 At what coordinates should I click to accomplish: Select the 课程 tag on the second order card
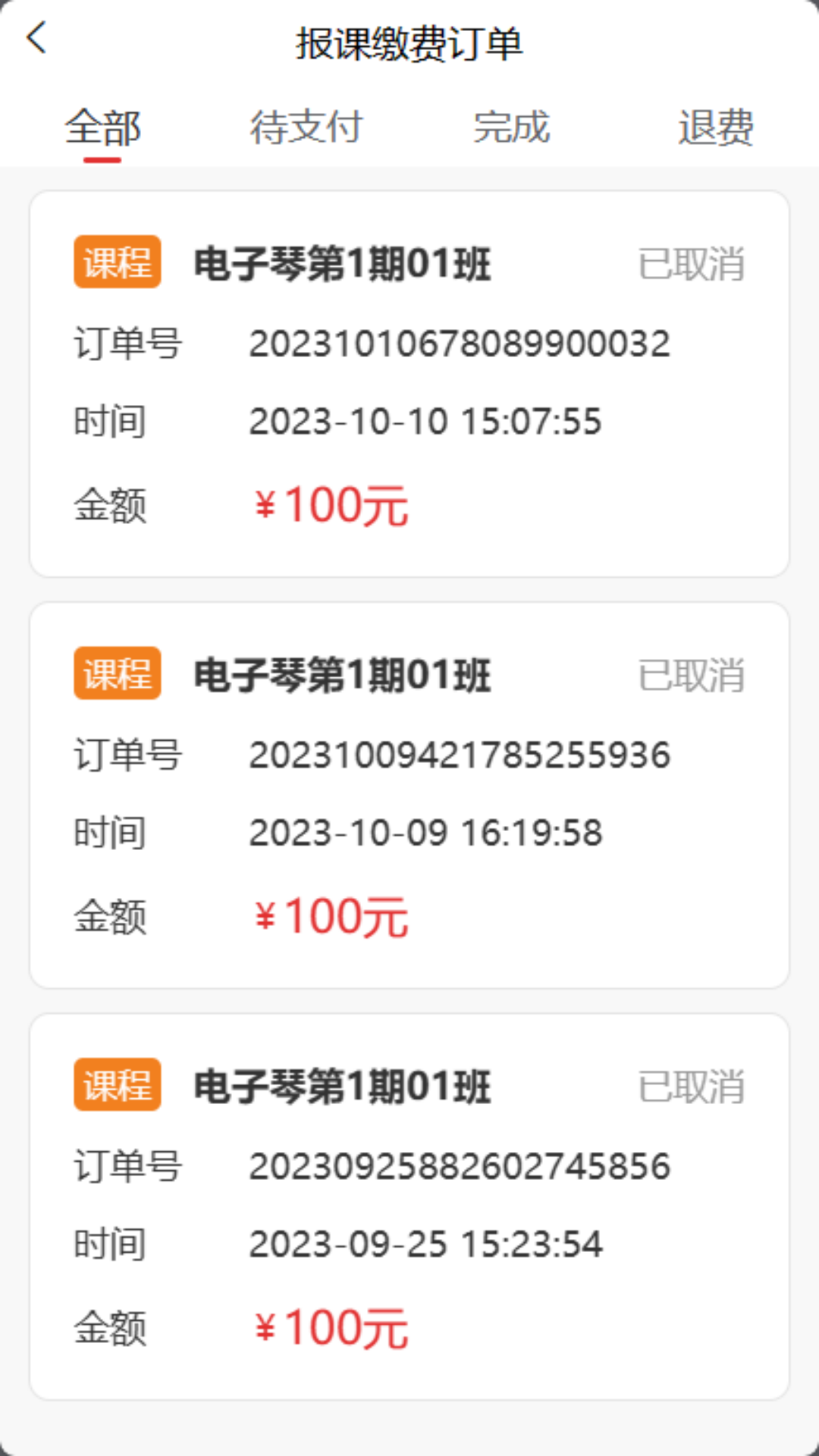click(116, 673)
